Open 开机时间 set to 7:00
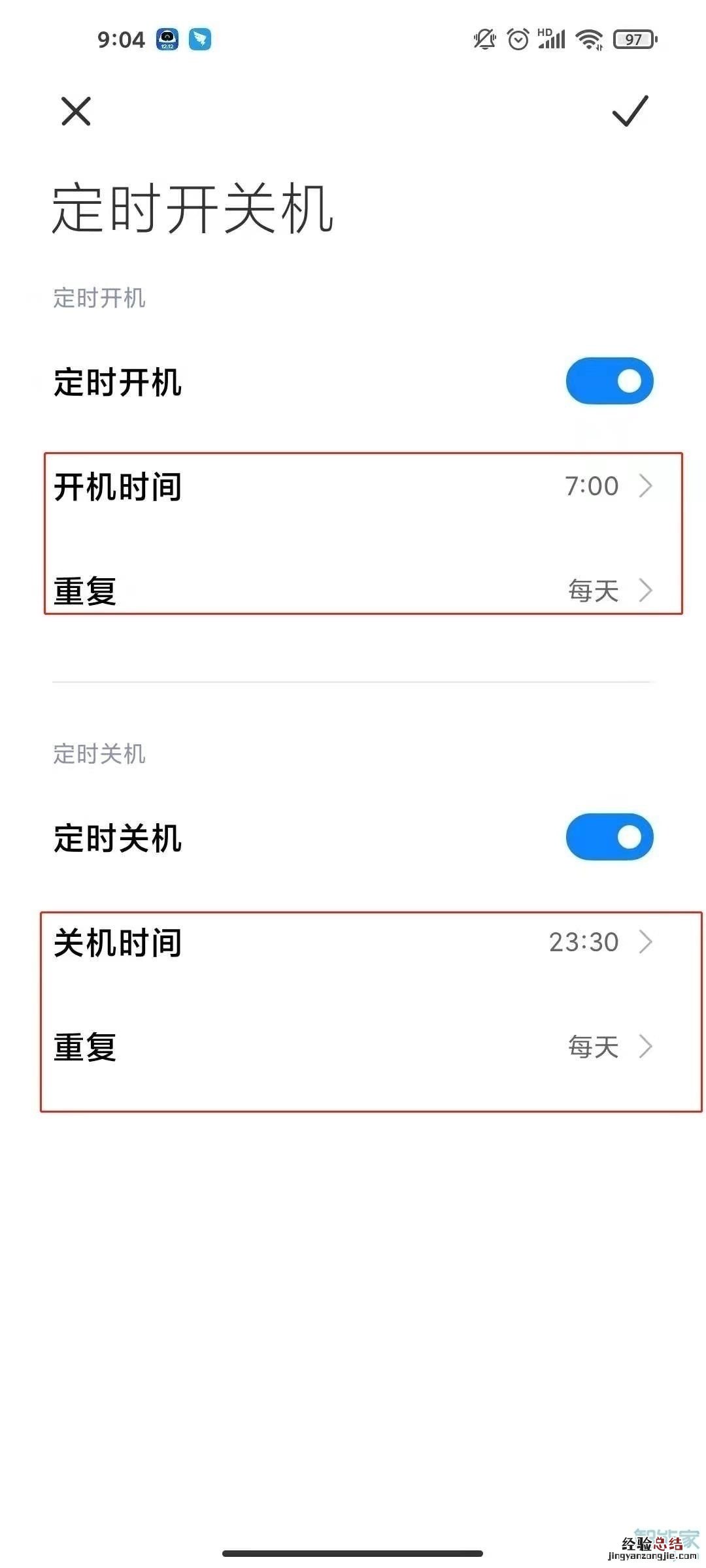 (353, 487)
